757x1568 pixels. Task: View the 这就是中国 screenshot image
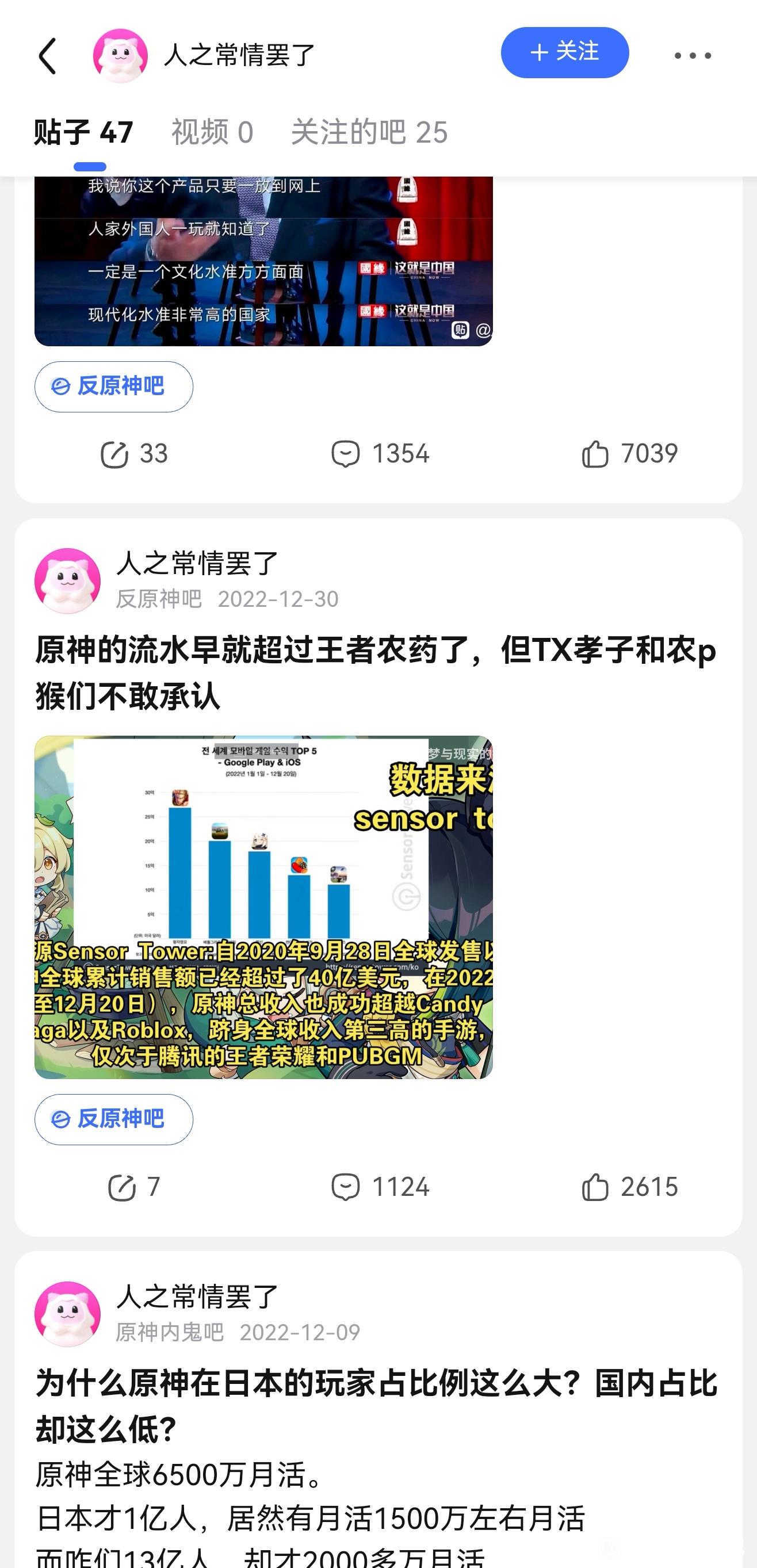(x=263, y=262)
